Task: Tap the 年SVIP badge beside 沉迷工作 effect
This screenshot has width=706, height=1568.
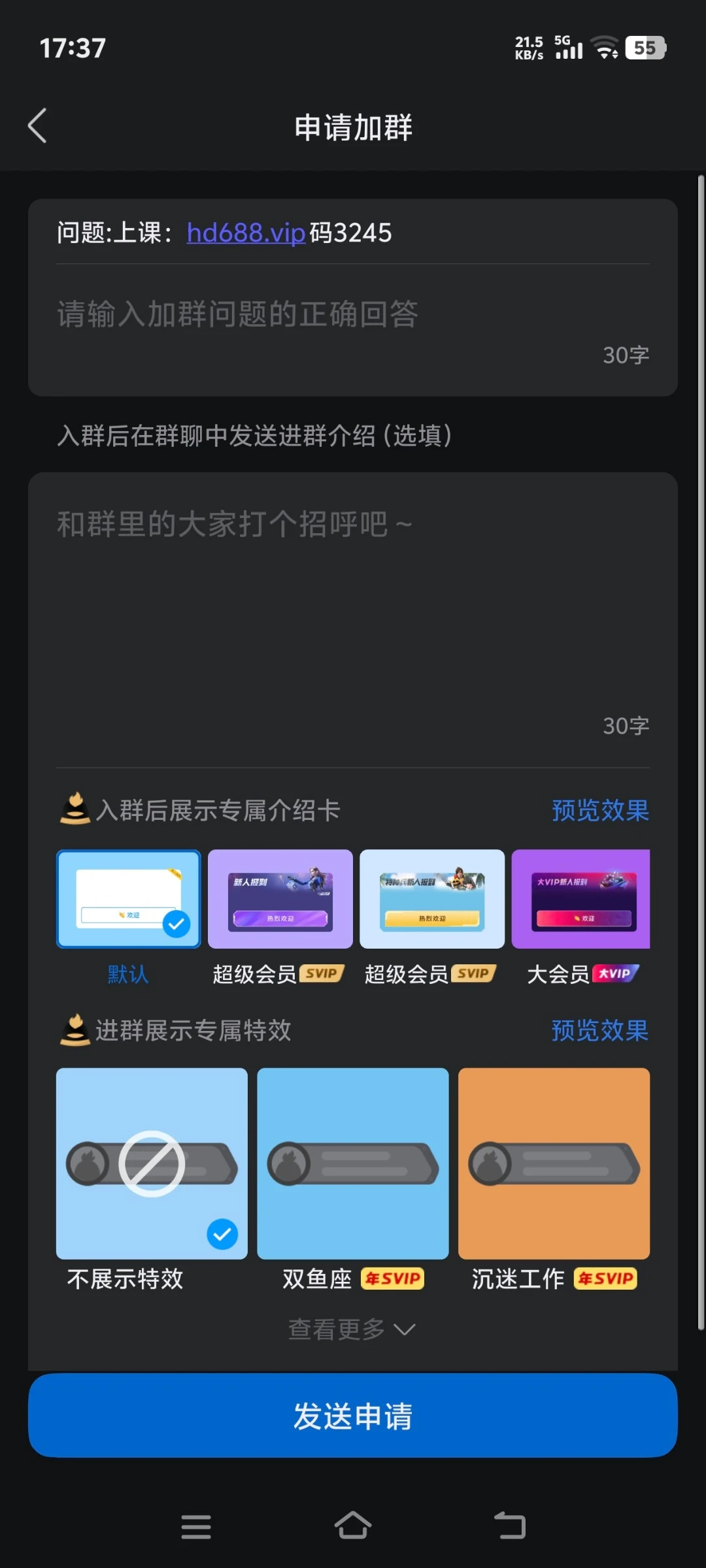Action: [x=605, y=1279]
